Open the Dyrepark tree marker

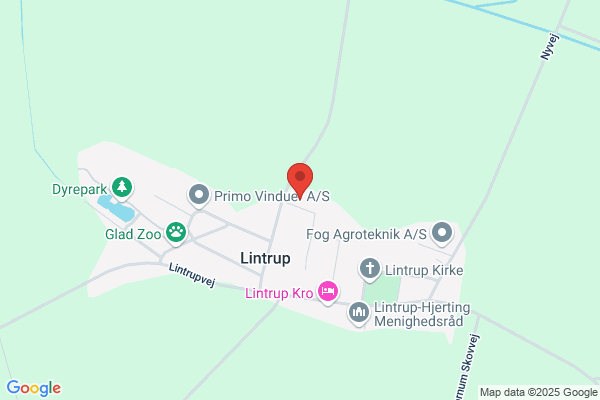coord(122,188)
